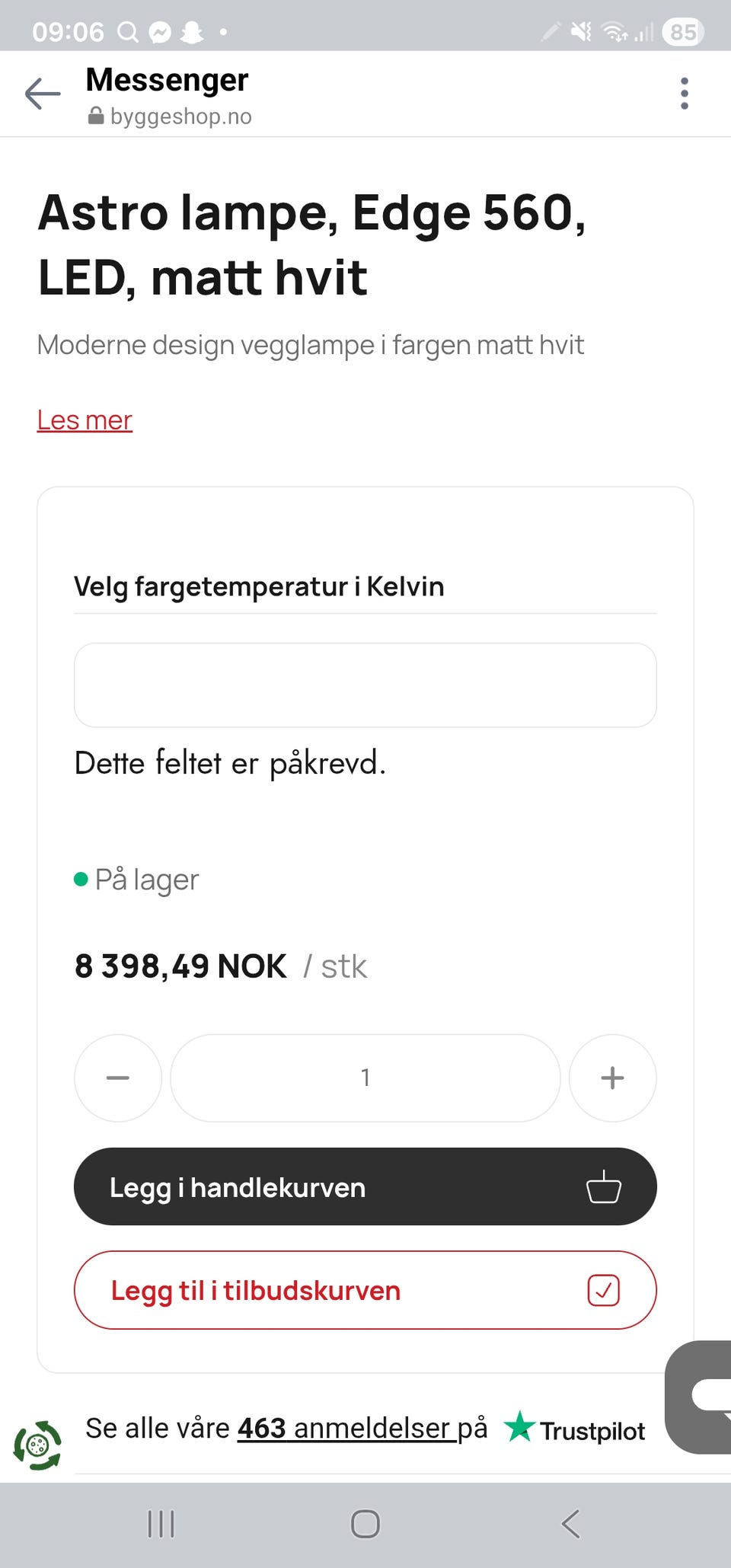731x1568 pixels.
Task: Open the three-dot overflow menu
Action: click(x=684, y=94)
